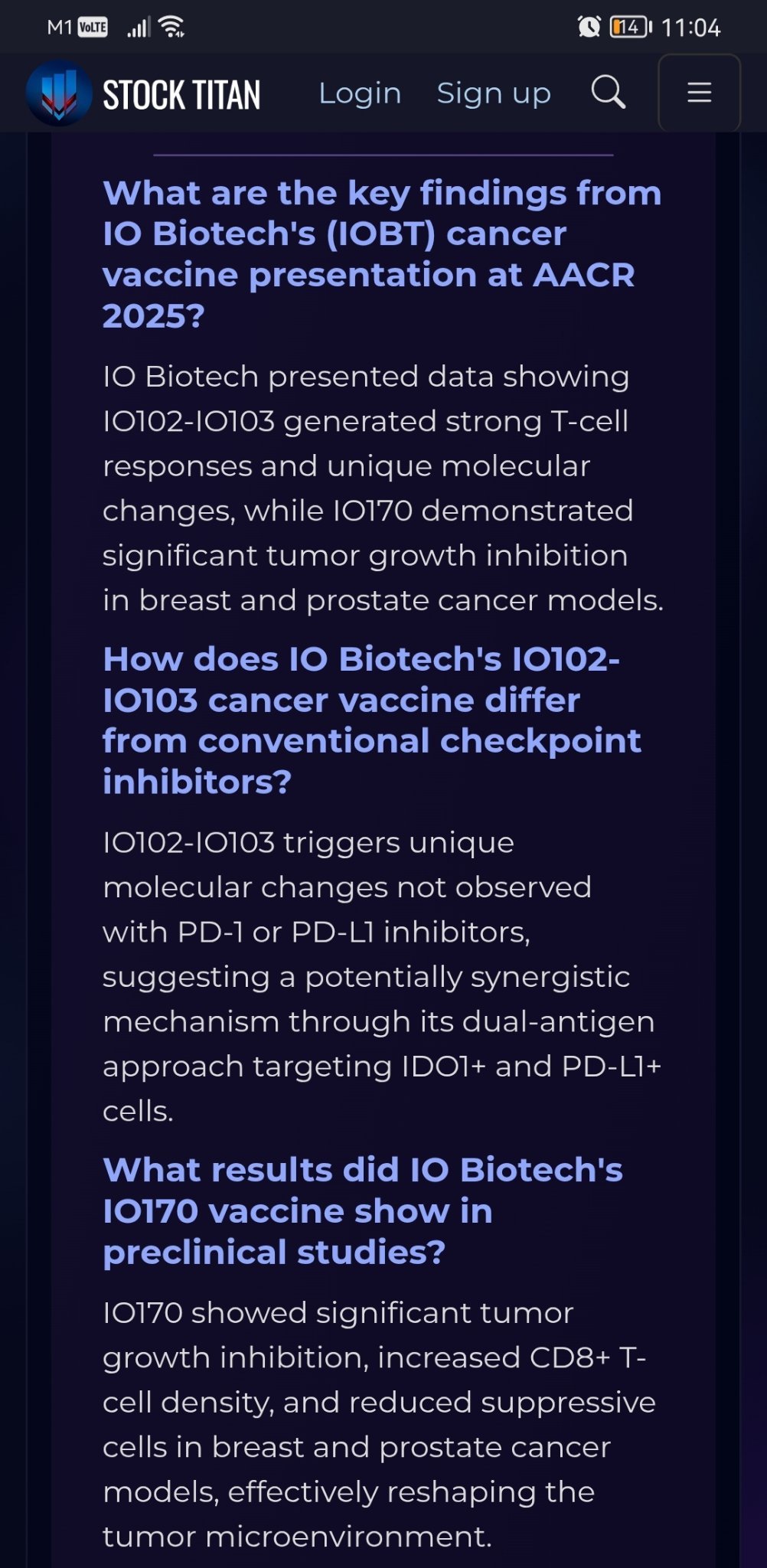Open the search magnifier icon
The image size is (767, 1568).
609,93
